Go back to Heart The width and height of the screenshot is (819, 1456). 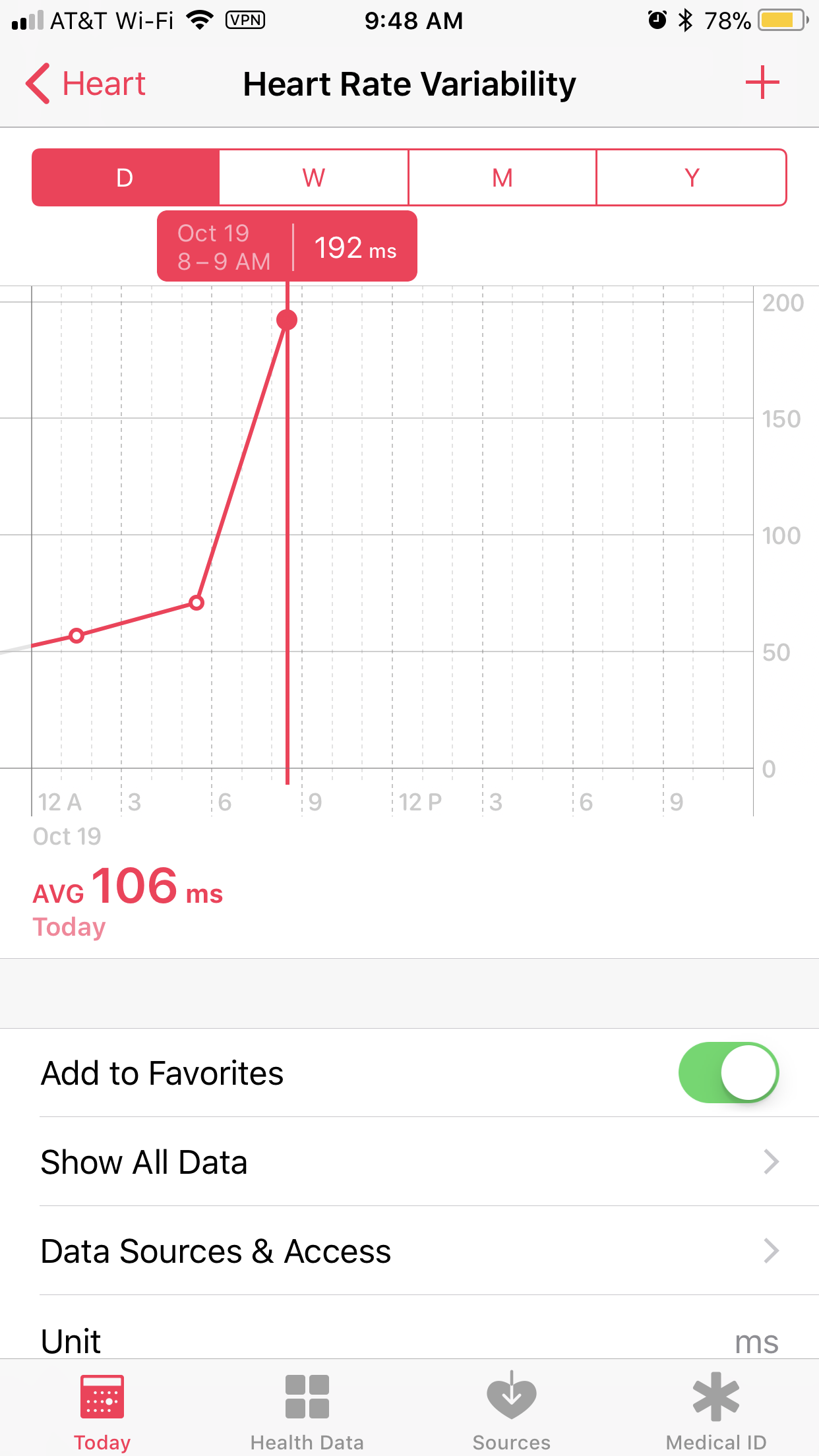pyautogui.click(x=86, y=84)
